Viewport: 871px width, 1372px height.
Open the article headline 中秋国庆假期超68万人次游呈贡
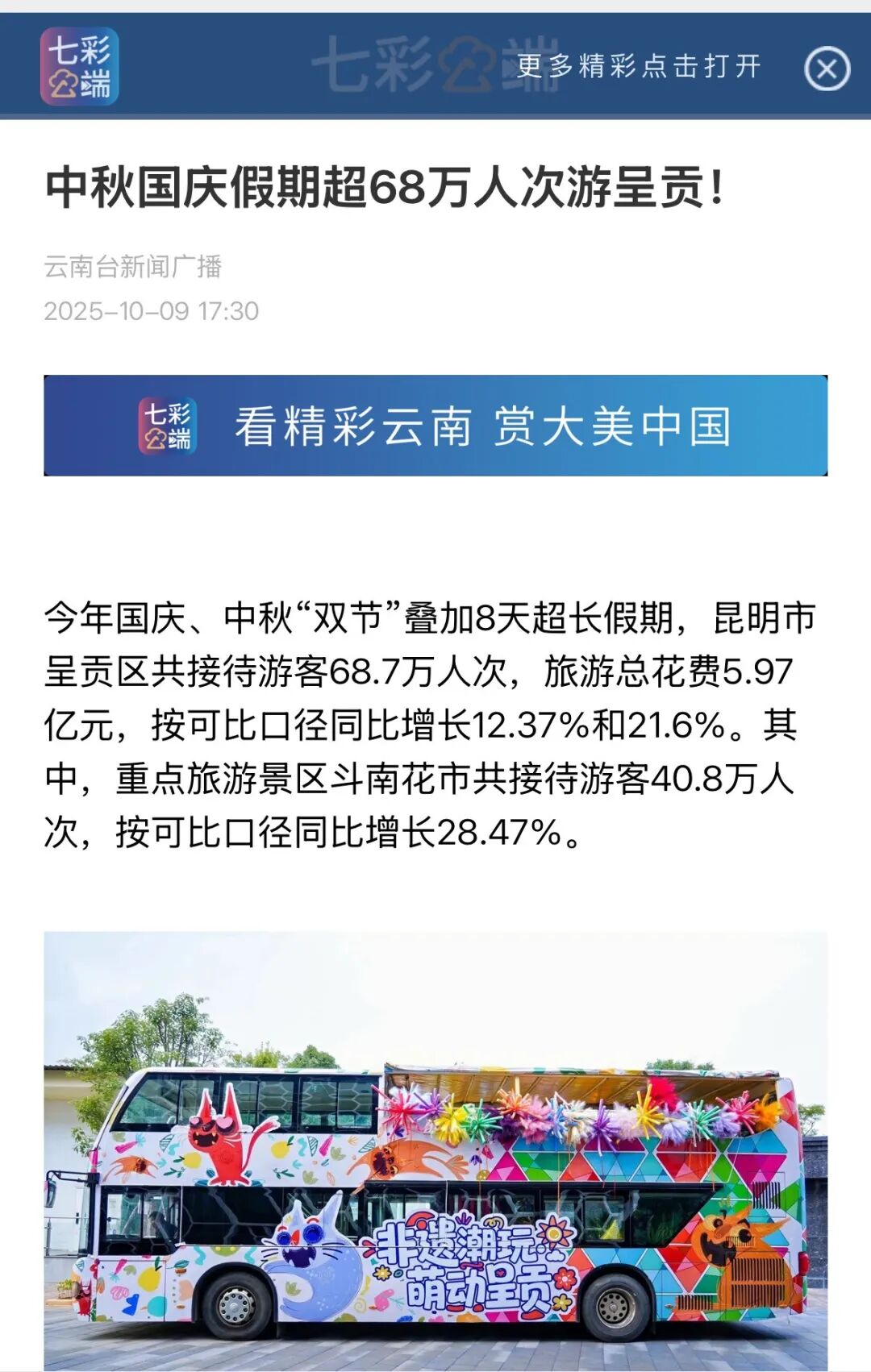coord(384,187)
